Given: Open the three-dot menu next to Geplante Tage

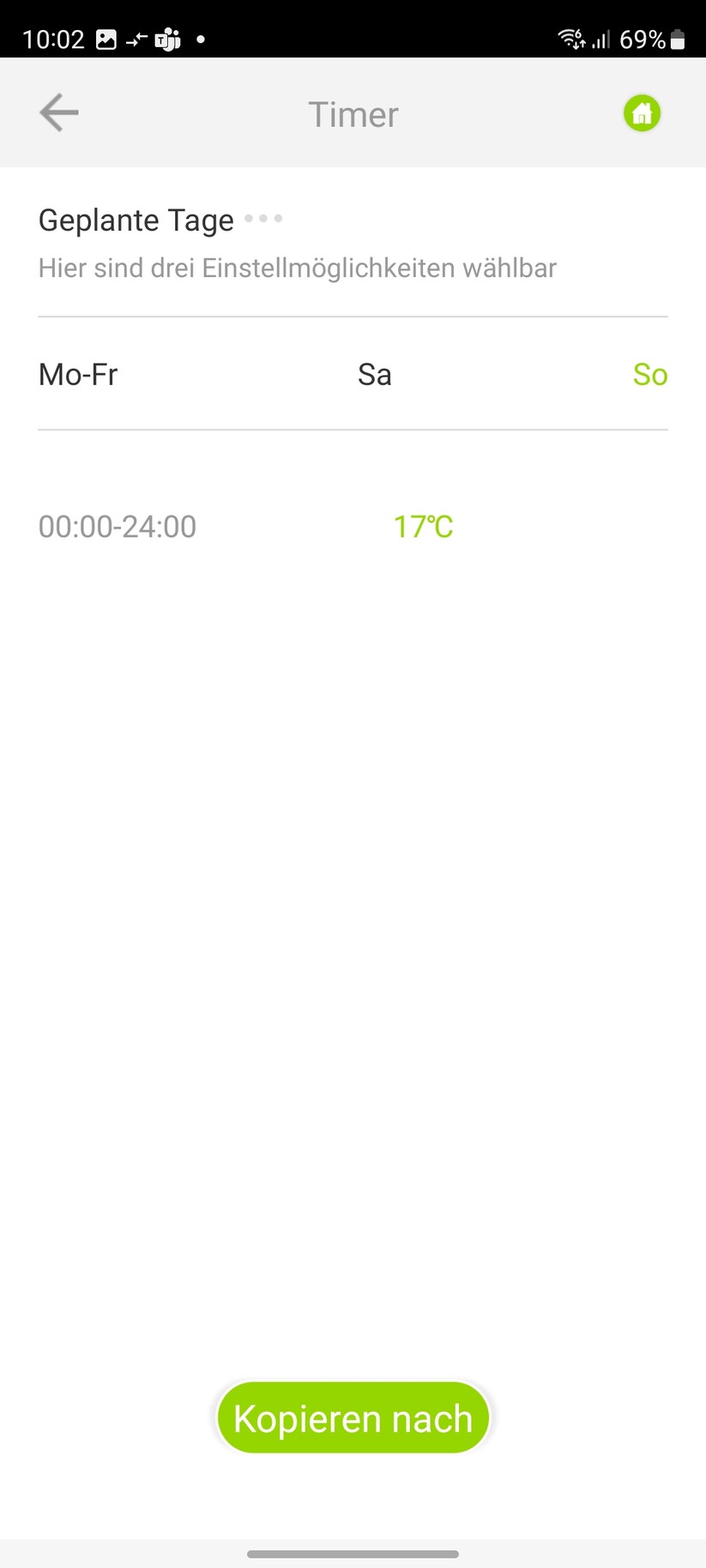Looking at the screenshot, I should click(x=262, y=219).
